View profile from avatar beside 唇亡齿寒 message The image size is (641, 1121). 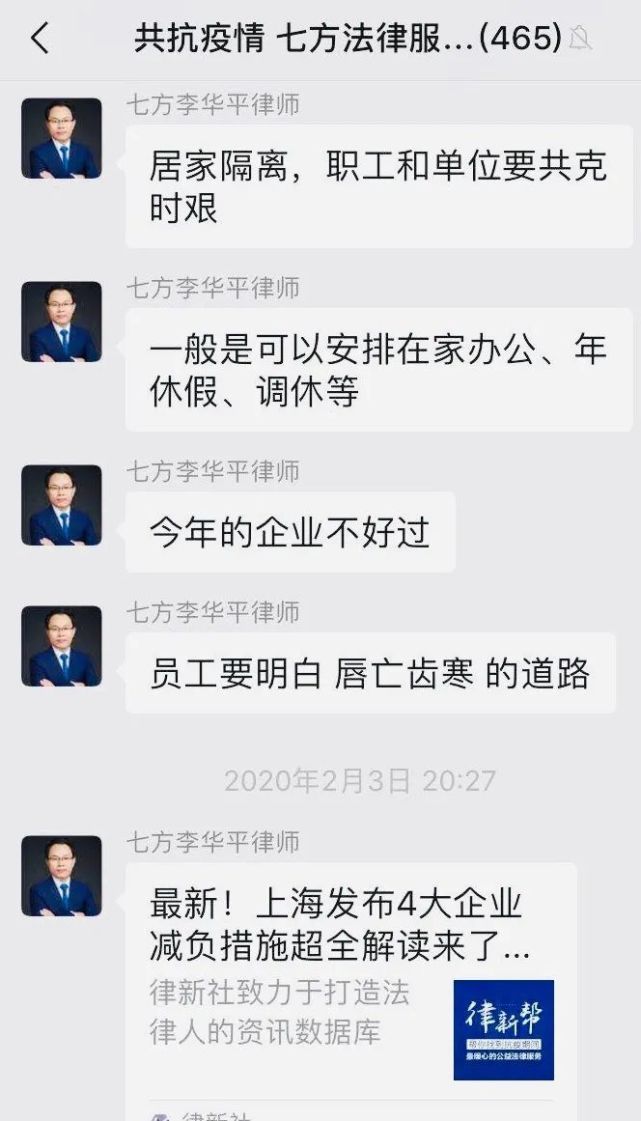point(61,646)
